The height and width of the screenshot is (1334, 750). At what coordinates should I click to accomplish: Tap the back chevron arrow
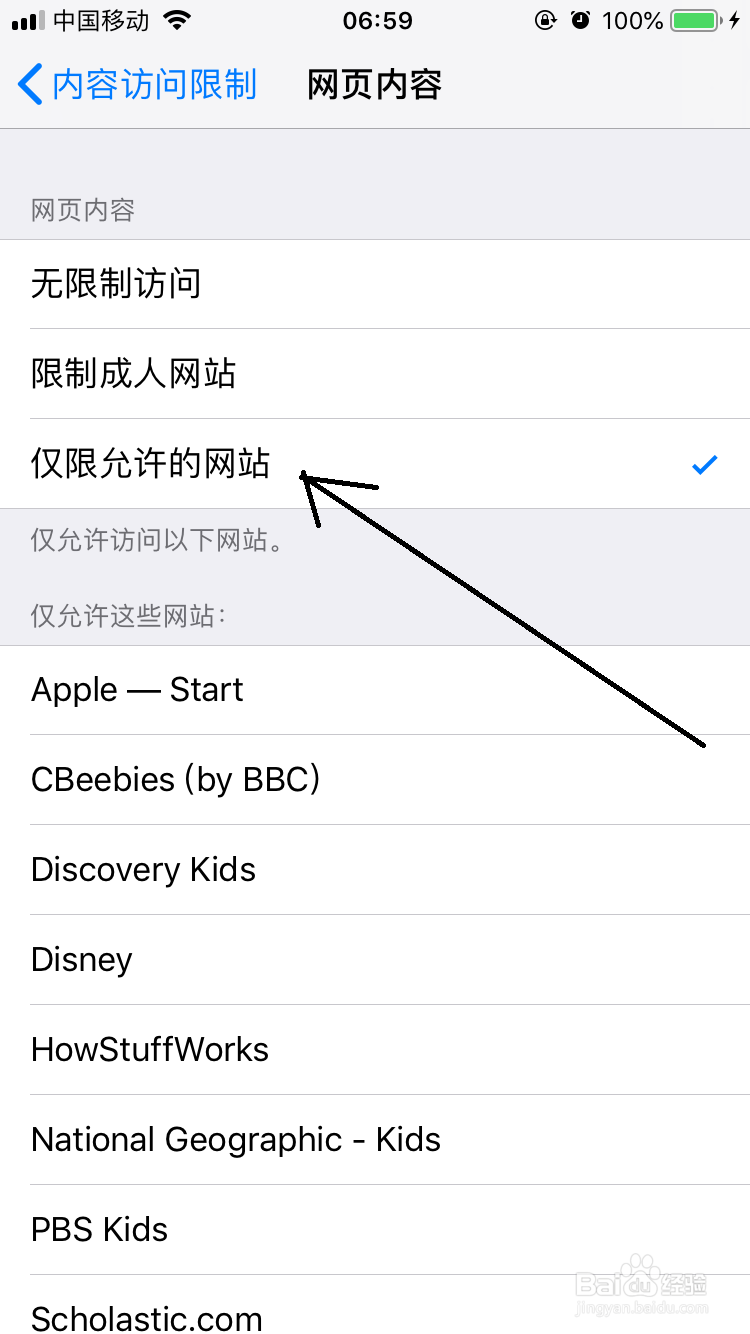coord(28,86)
